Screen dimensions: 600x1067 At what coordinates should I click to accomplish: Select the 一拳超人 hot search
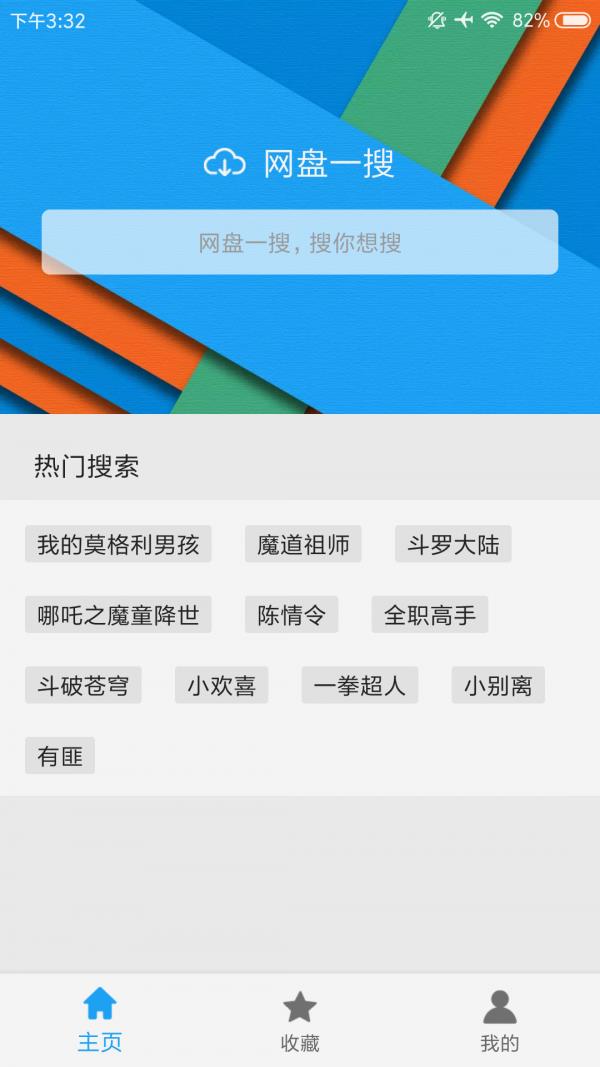[x=359, y=686]
